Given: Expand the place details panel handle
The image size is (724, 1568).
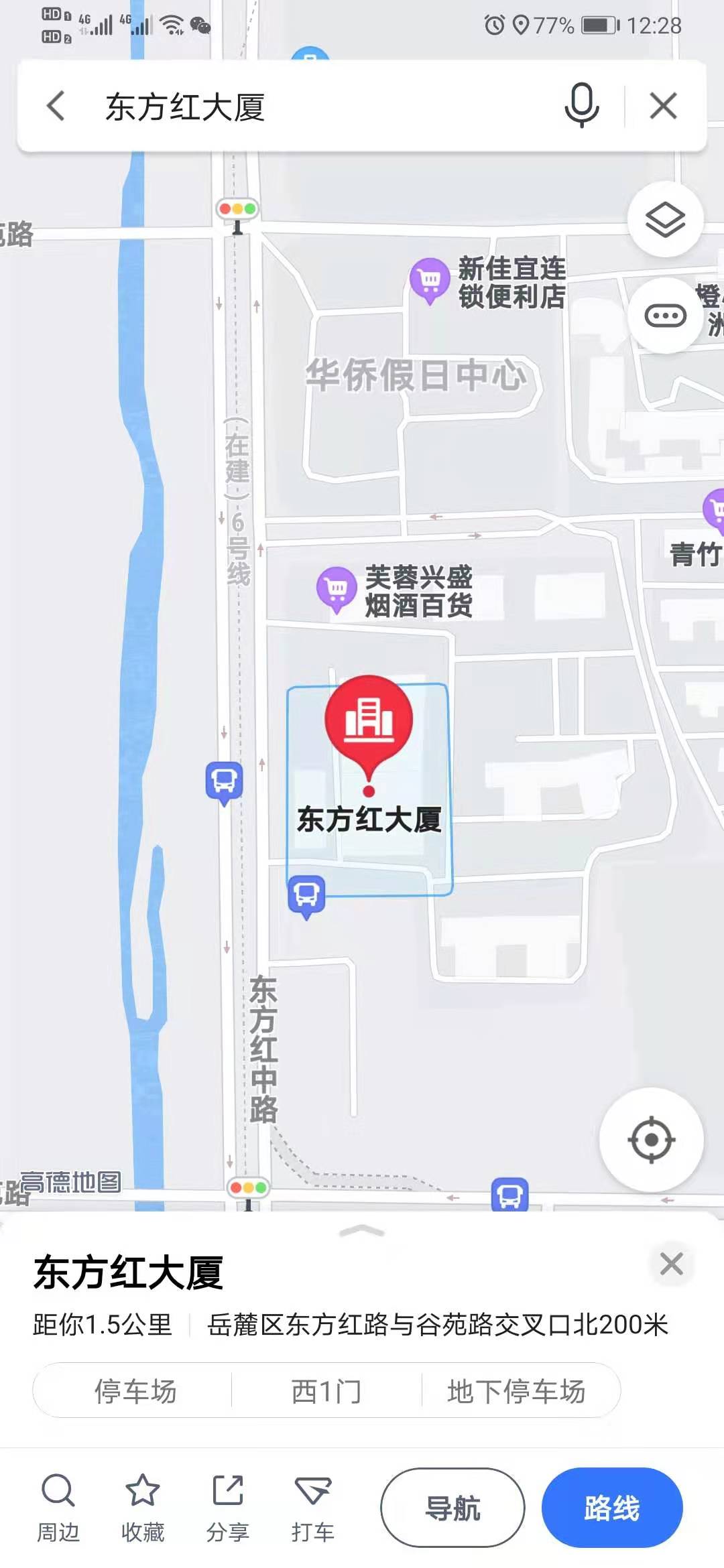Looking at the screenshot, I should tap(362, 1230).
